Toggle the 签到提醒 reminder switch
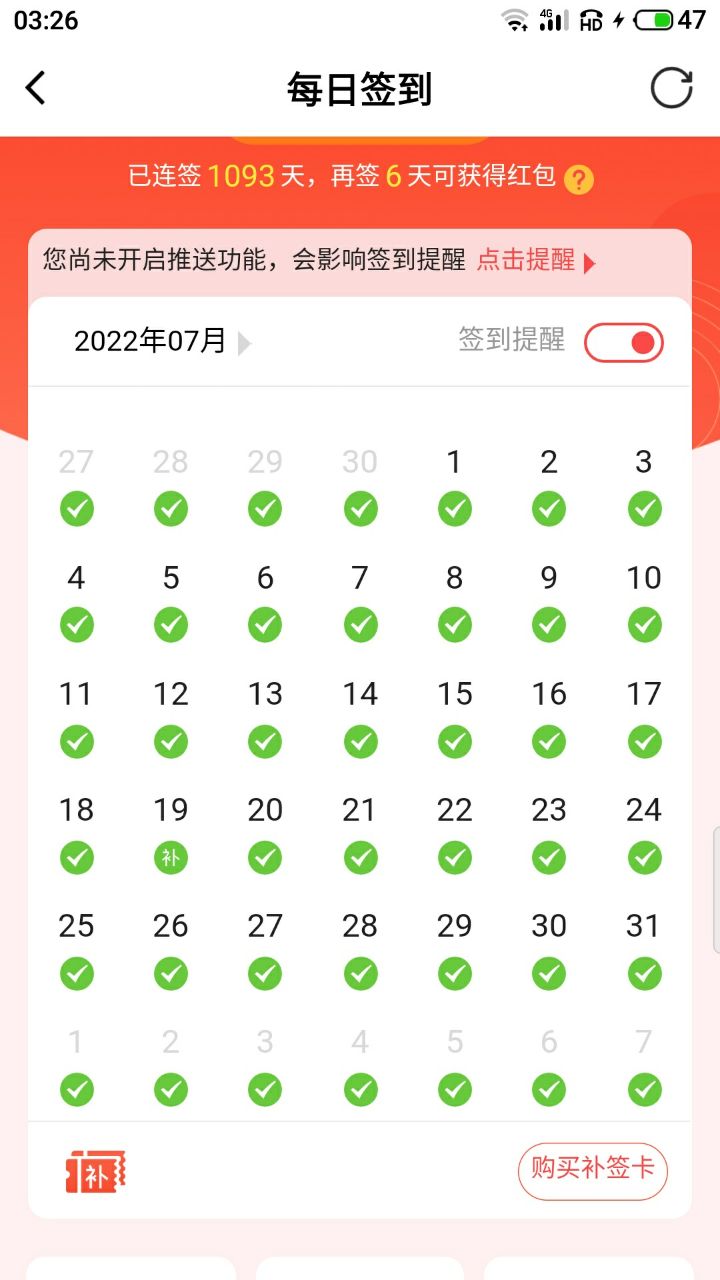This screenshot has height=1280, width=720. coord(624,343)
